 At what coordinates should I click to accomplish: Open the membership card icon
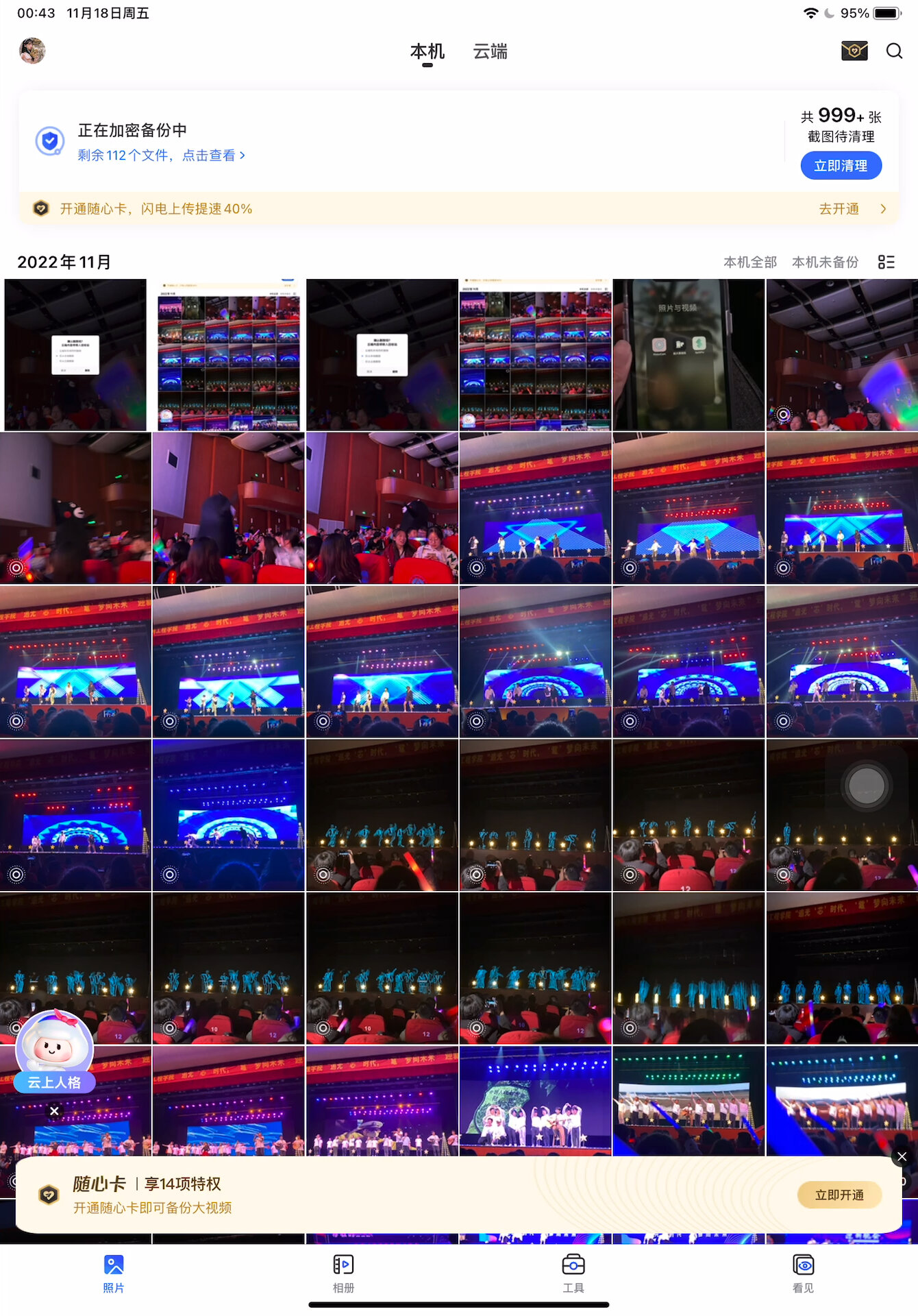click(854, 51)
